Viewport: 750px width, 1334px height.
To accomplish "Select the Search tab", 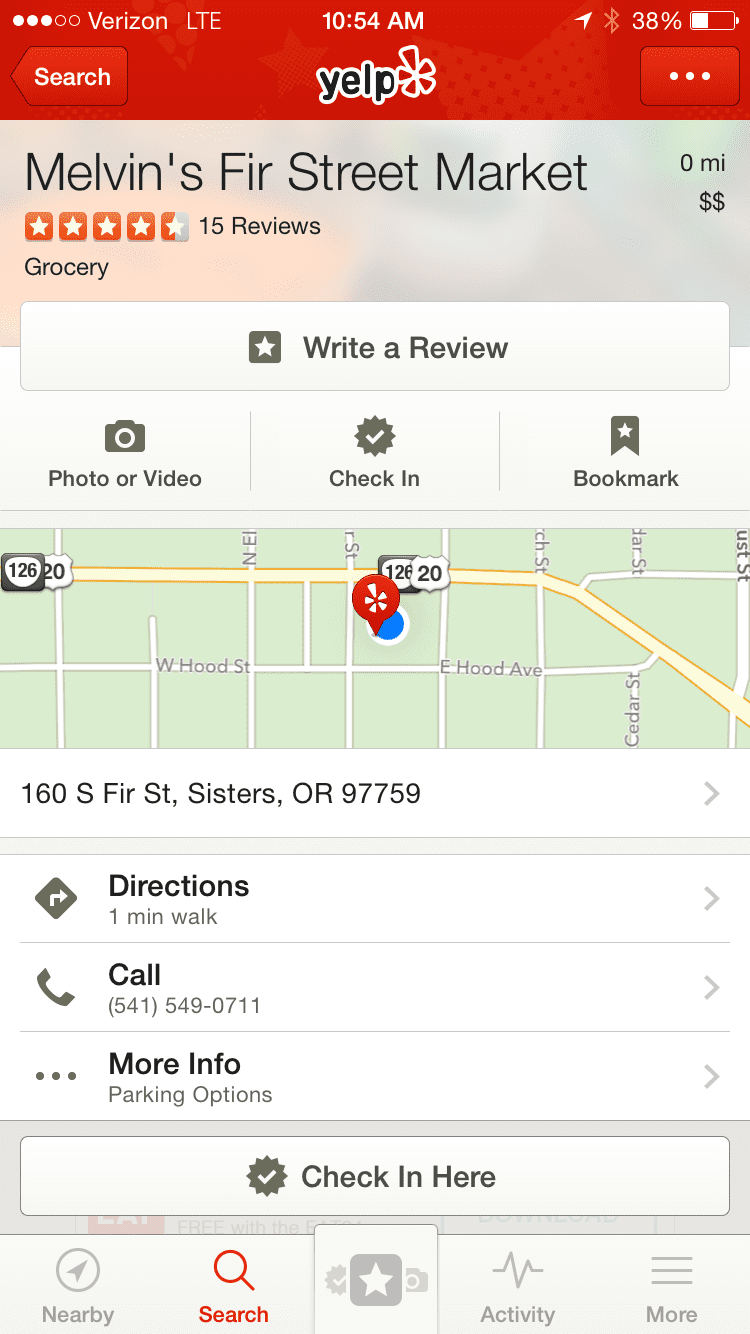I will pos(233,1286).
